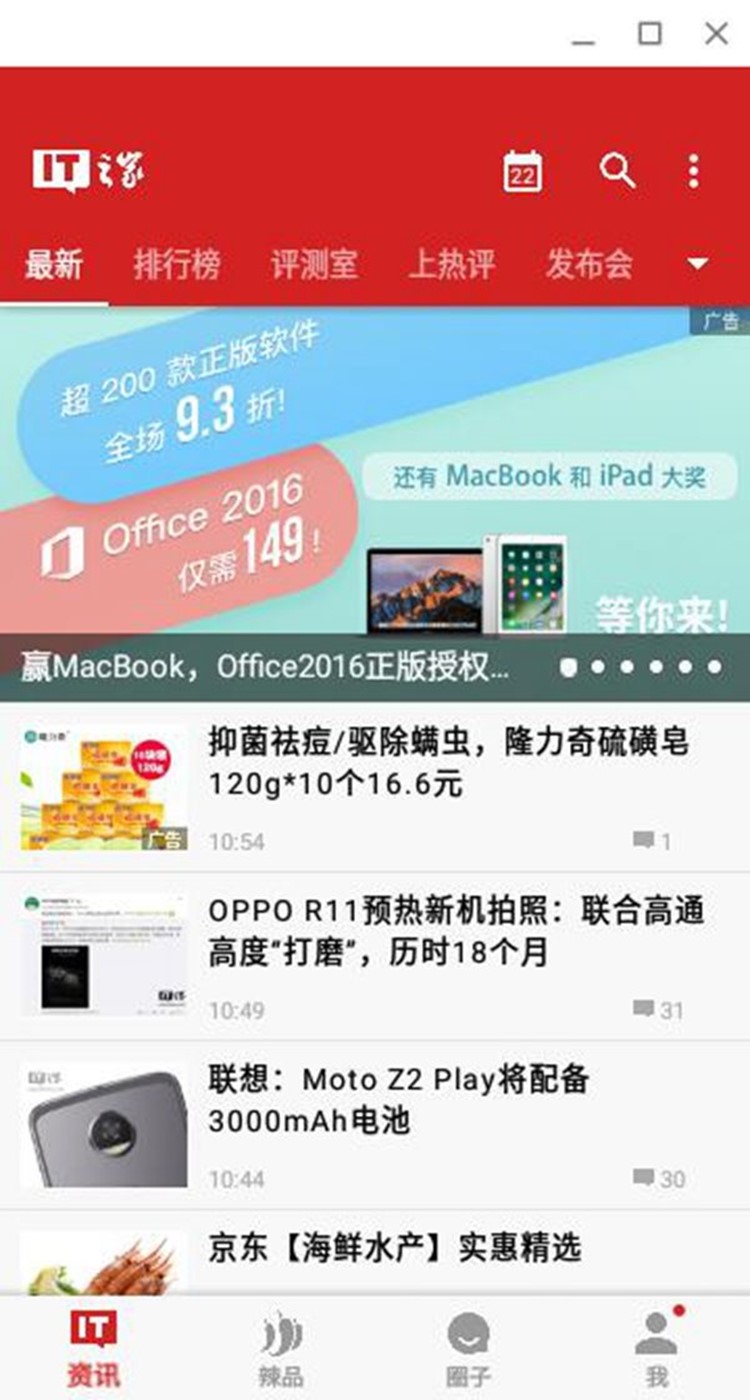
Task: Open the MacBook Office 2016 banner
Action: coord(375,480)
